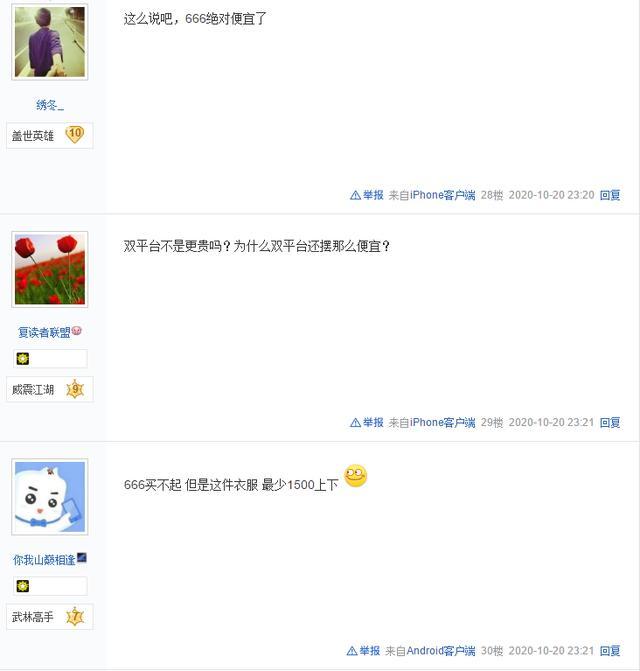Open username link 复读者联盟
This screenshot has width=640, height=671.
pos(43,332)
